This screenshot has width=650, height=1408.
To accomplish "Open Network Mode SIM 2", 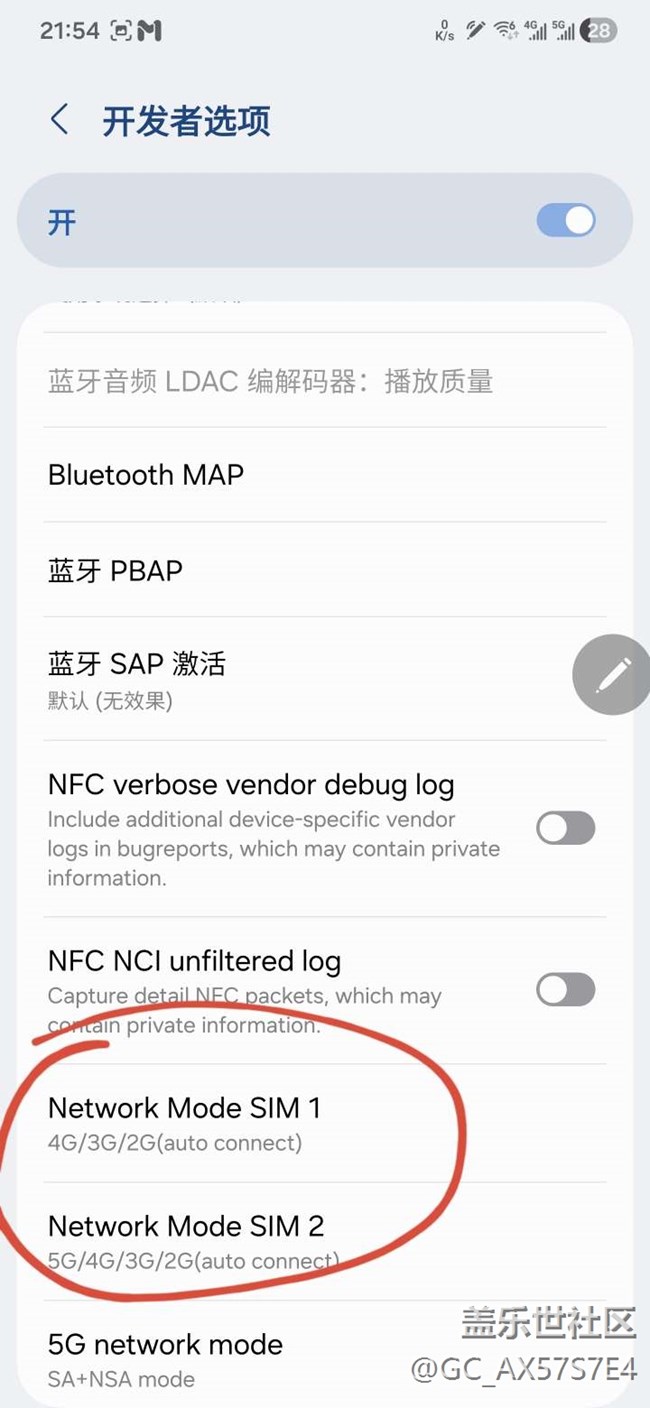I will (187, 1240).
